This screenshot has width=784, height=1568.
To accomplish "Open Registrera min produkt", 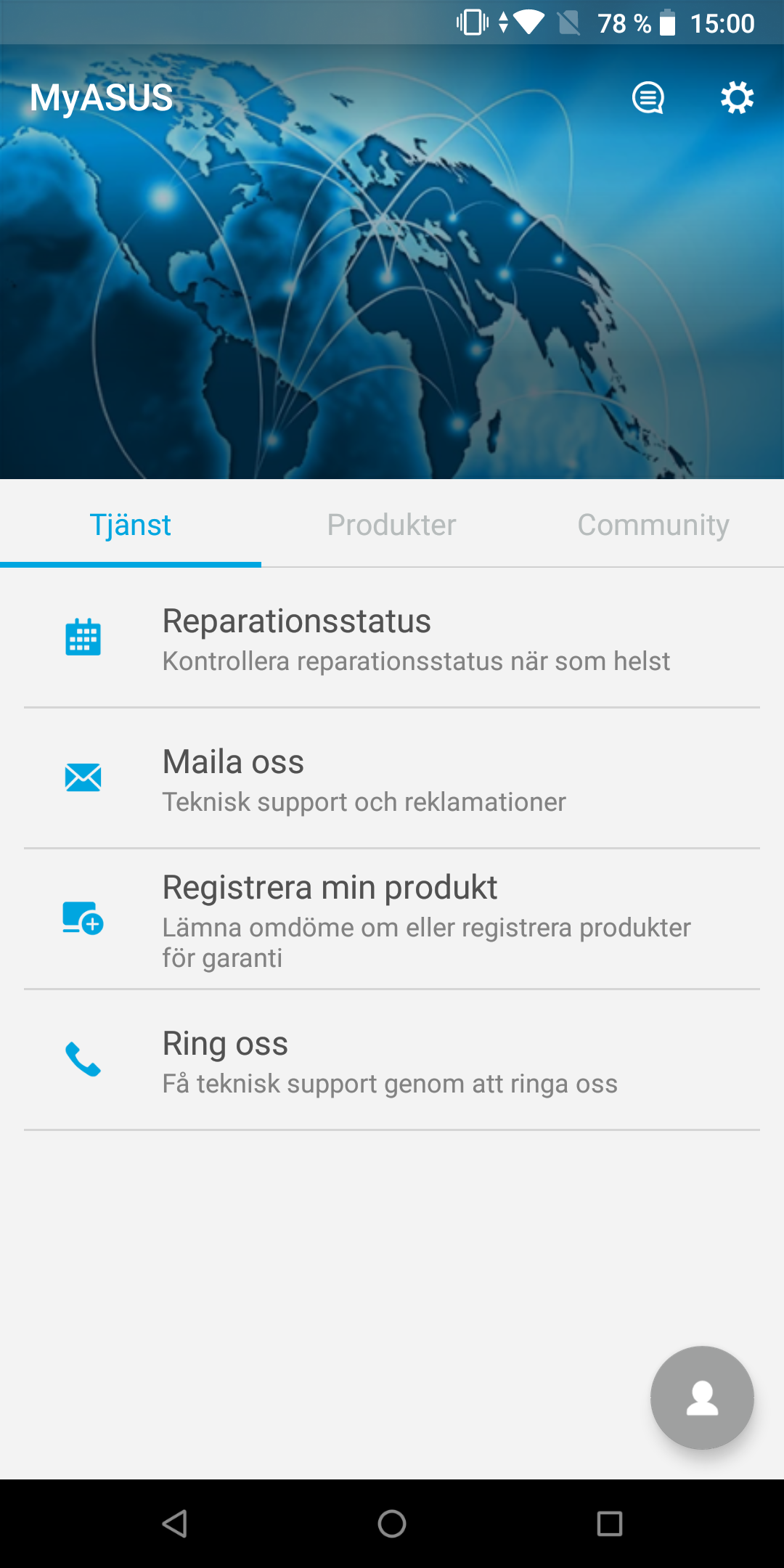I will point(392,920).
